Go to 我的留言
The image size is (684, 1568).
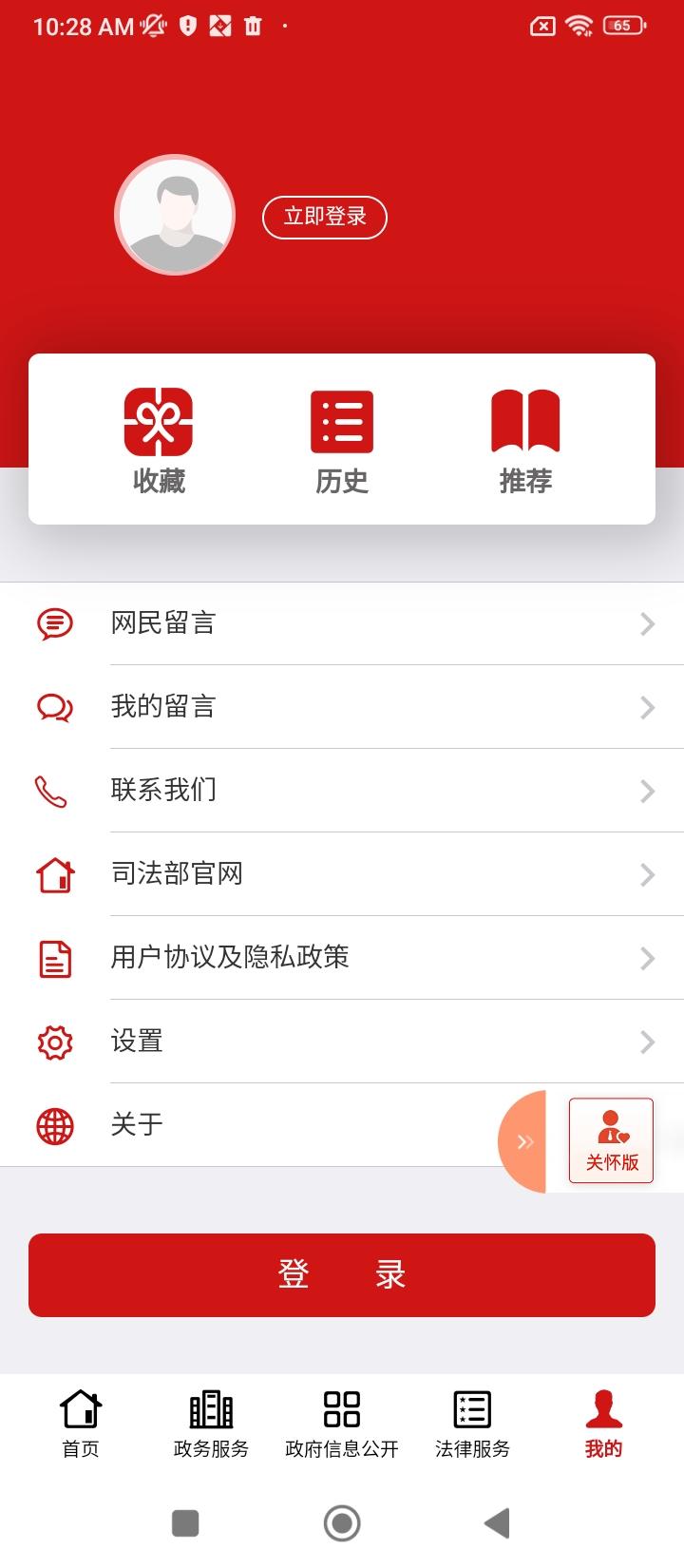(342, 707)
